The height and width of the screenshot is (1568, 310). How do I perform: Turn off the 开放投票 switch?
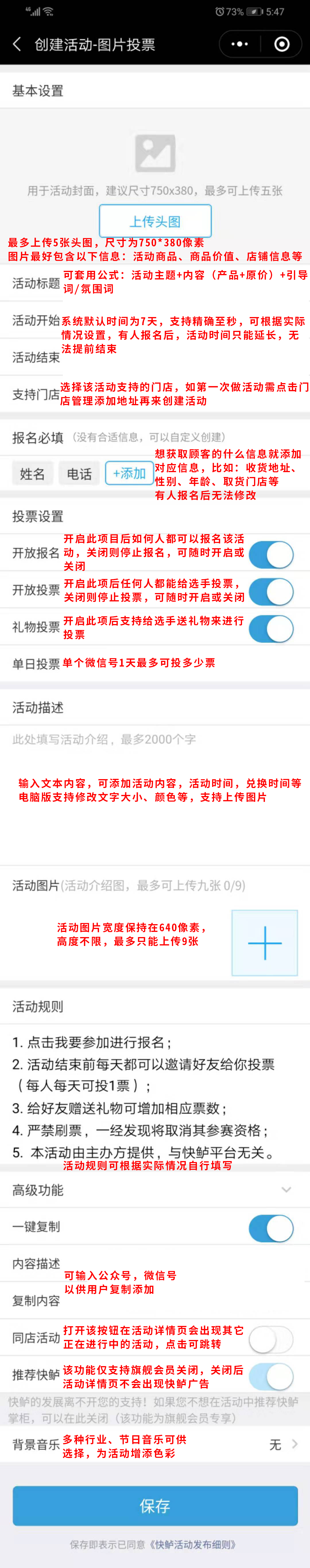[271, 592]
